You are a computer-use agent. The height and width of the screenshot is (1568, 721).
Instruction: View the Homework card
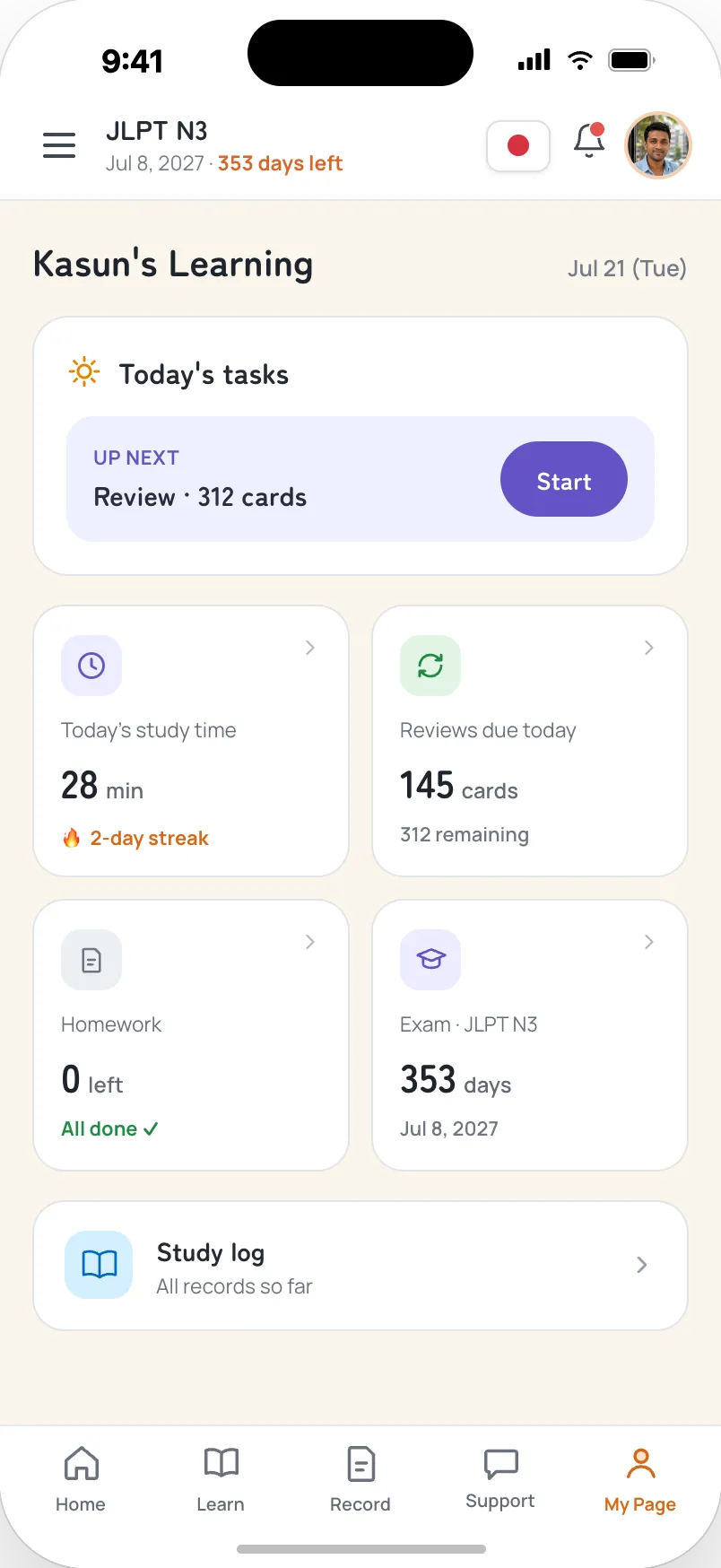coord(191,1035)
